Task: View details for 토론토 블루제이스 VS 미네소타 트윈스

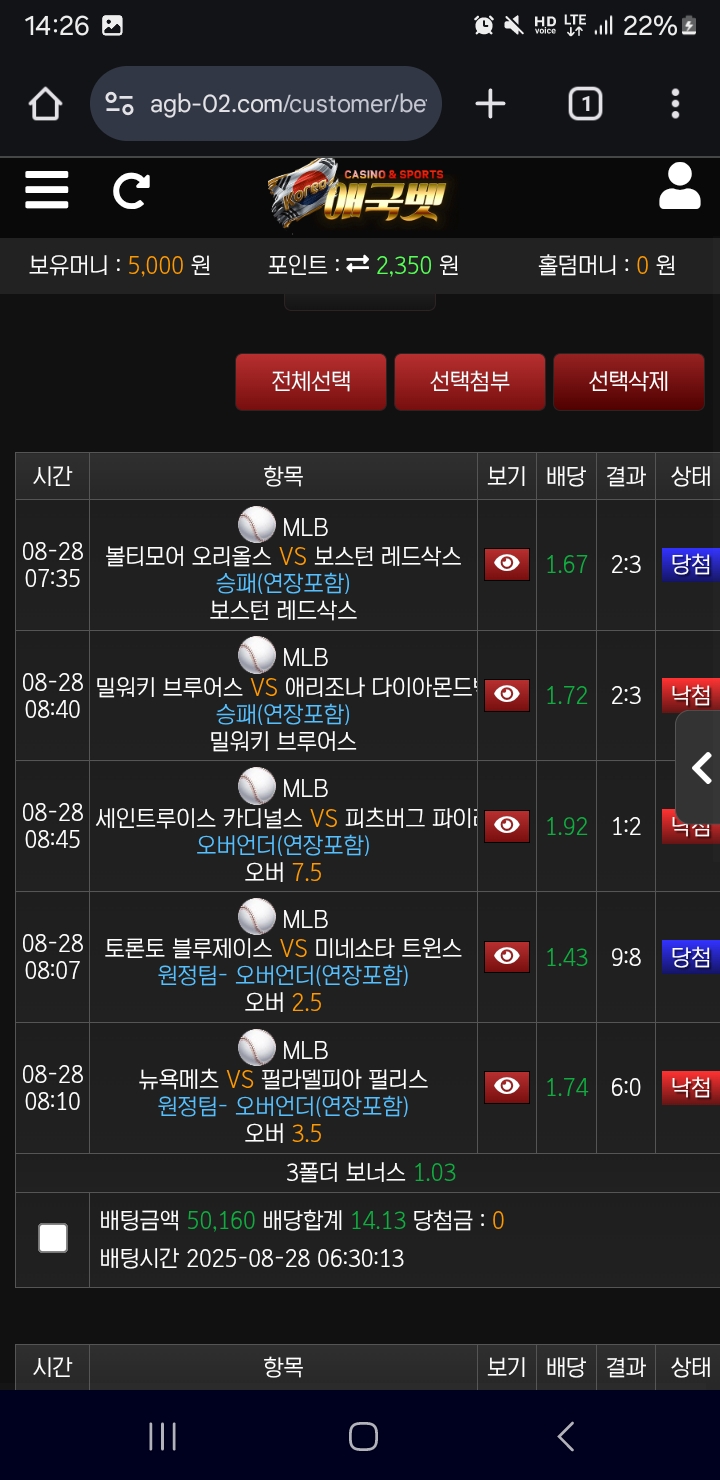Action: (x=507, y=957)
